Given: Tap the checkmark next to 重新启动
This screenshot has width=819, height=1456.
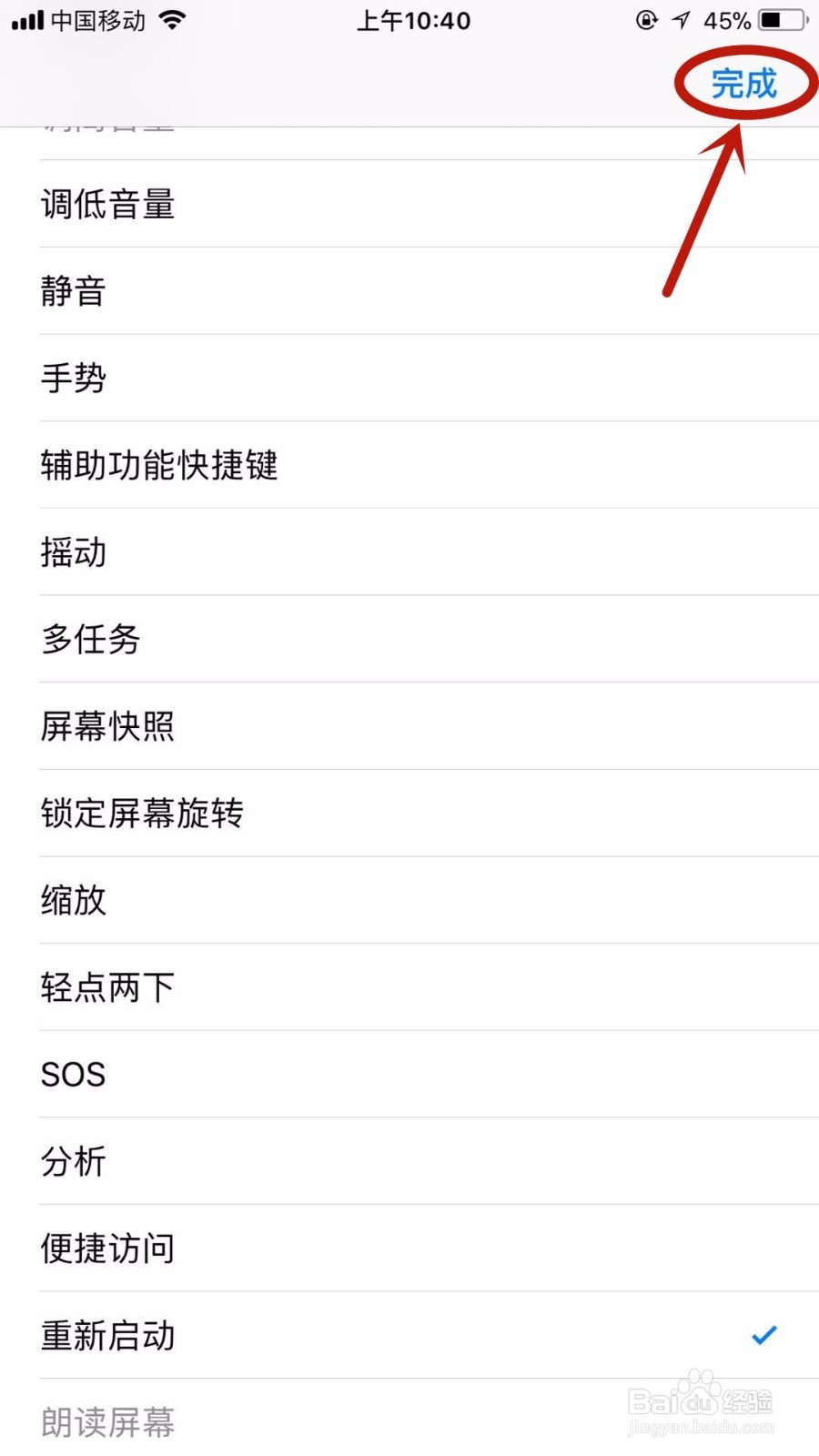Looking at the screenshot, I should 764,1335.
